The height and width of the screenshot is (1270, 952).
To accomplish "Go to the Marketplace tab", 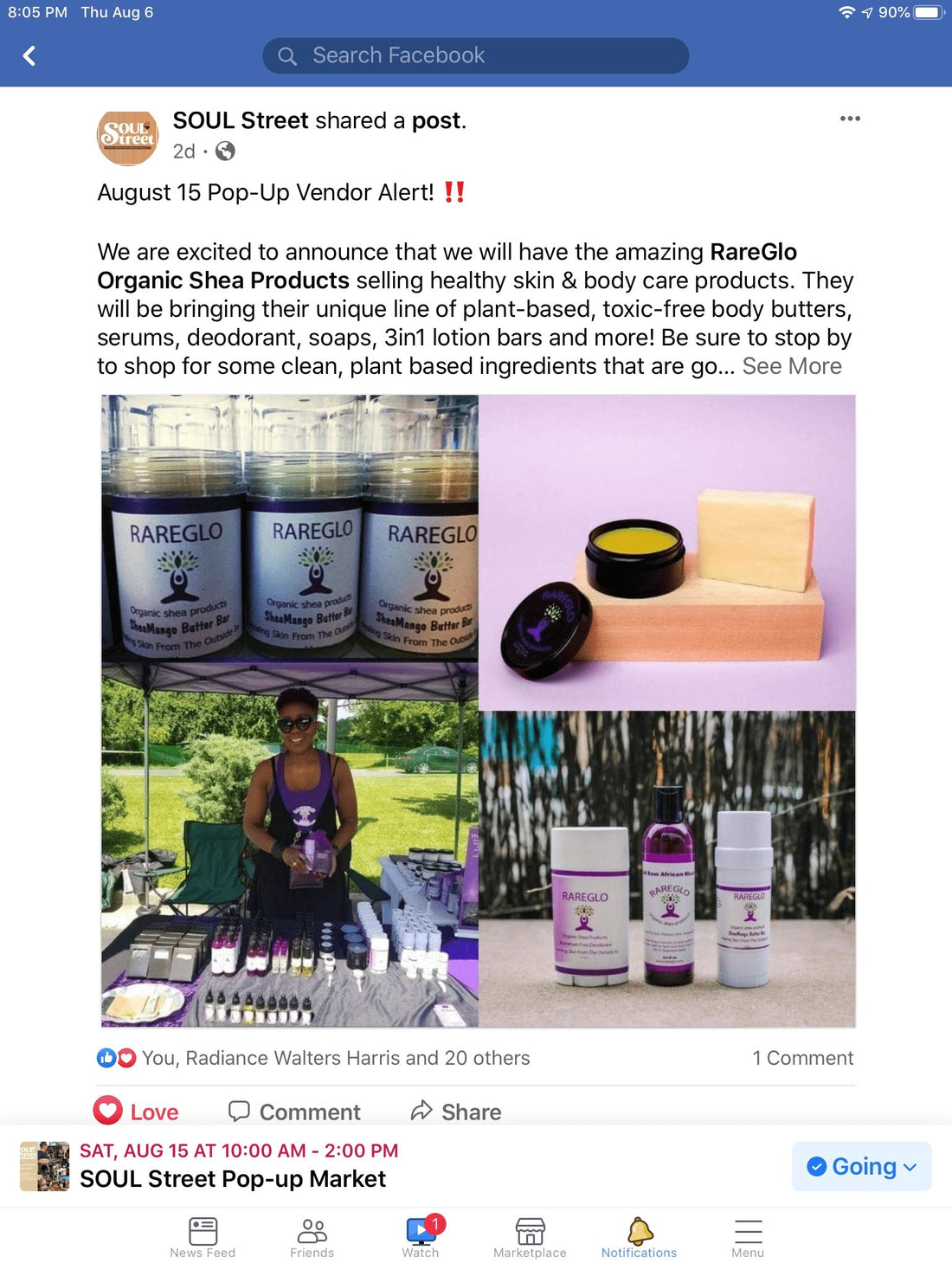I will (530, 1238).
